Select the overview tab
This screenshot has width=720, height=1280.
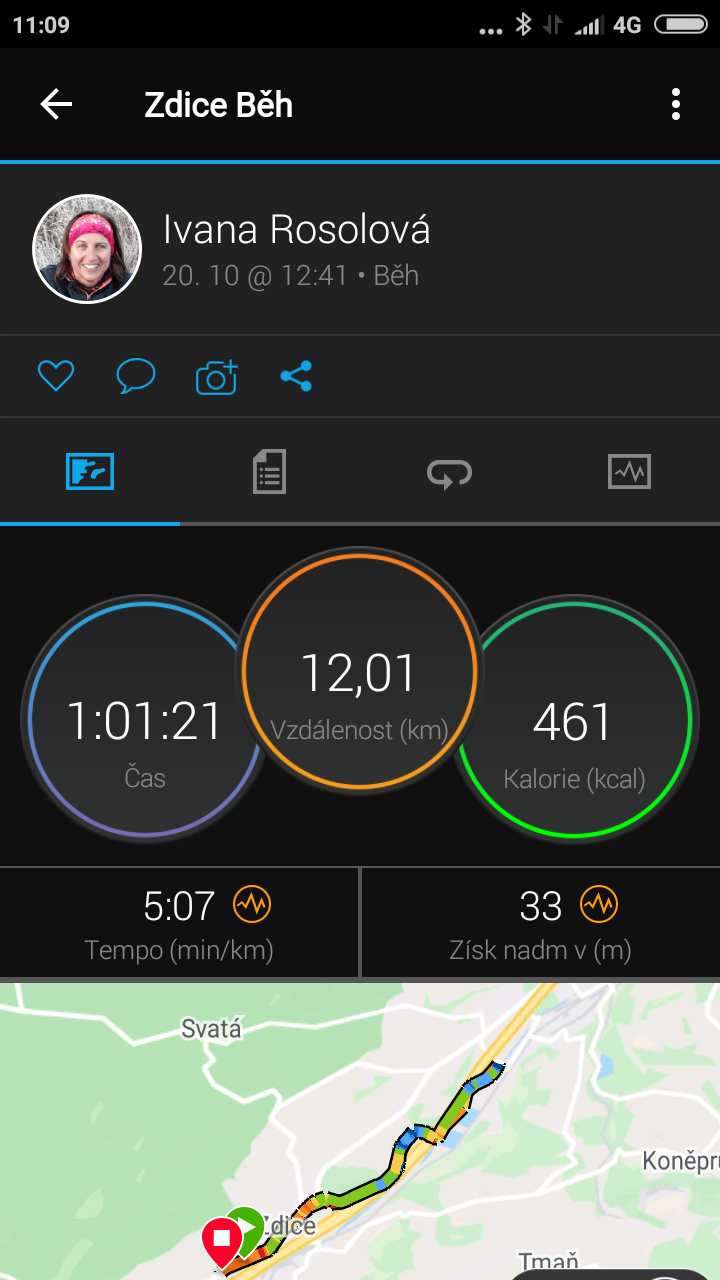(x=90, y=471)
